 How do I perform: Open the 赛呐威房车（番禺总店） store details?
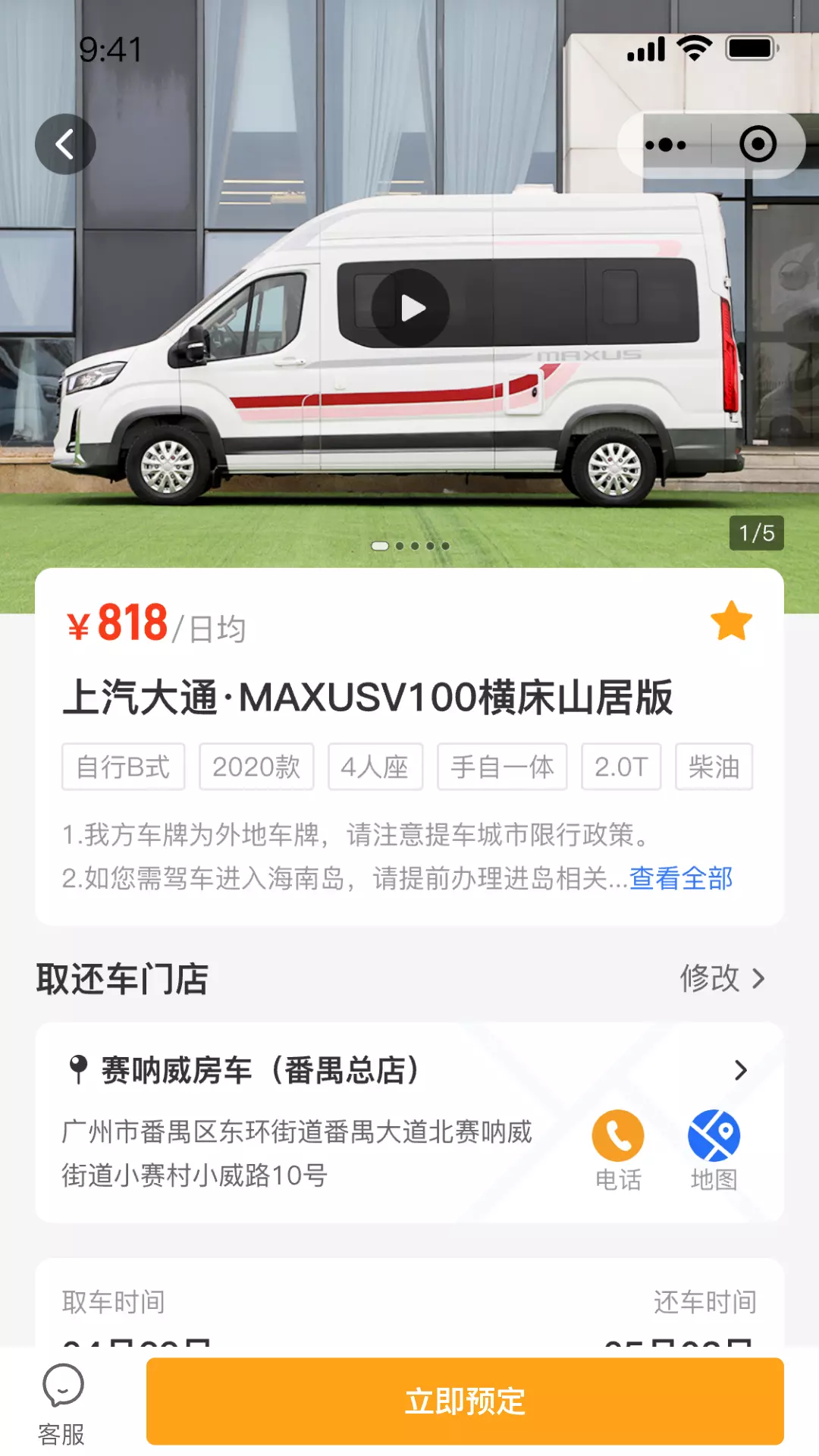click(409, 1070)
